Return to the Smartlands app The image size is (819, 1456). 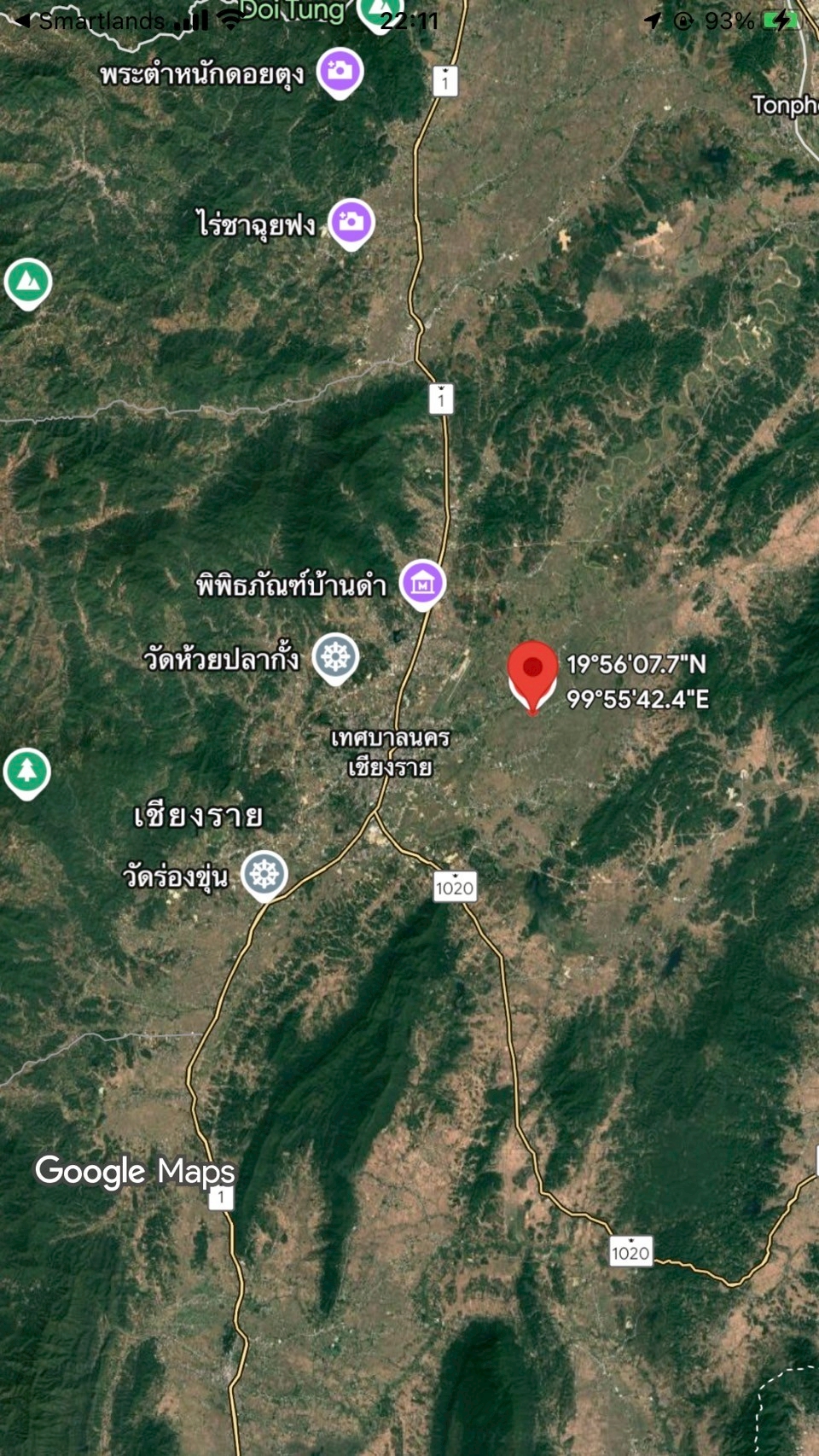90,20
